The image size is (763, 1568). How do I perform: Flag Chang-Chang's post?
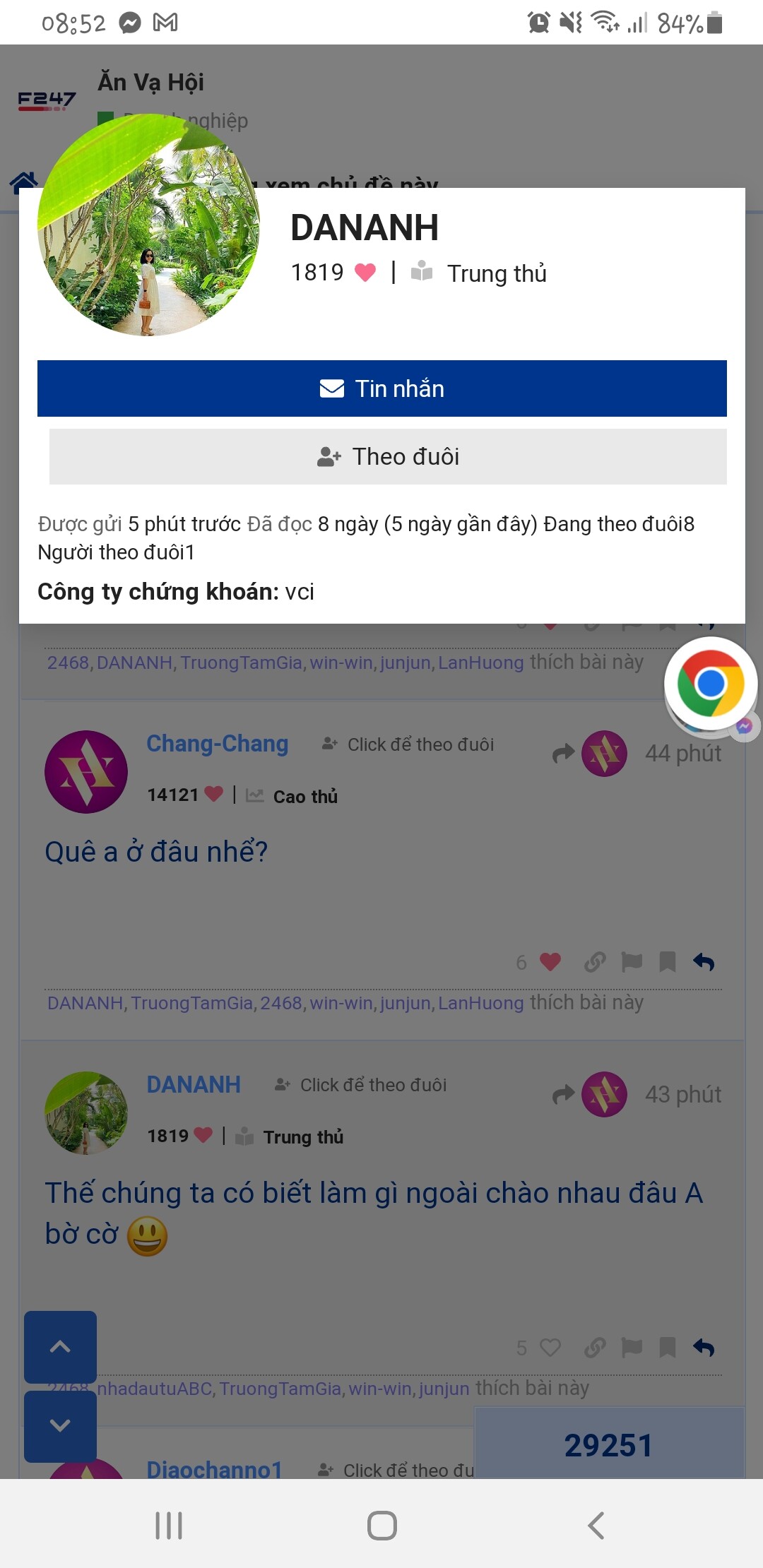pos(632,962)
